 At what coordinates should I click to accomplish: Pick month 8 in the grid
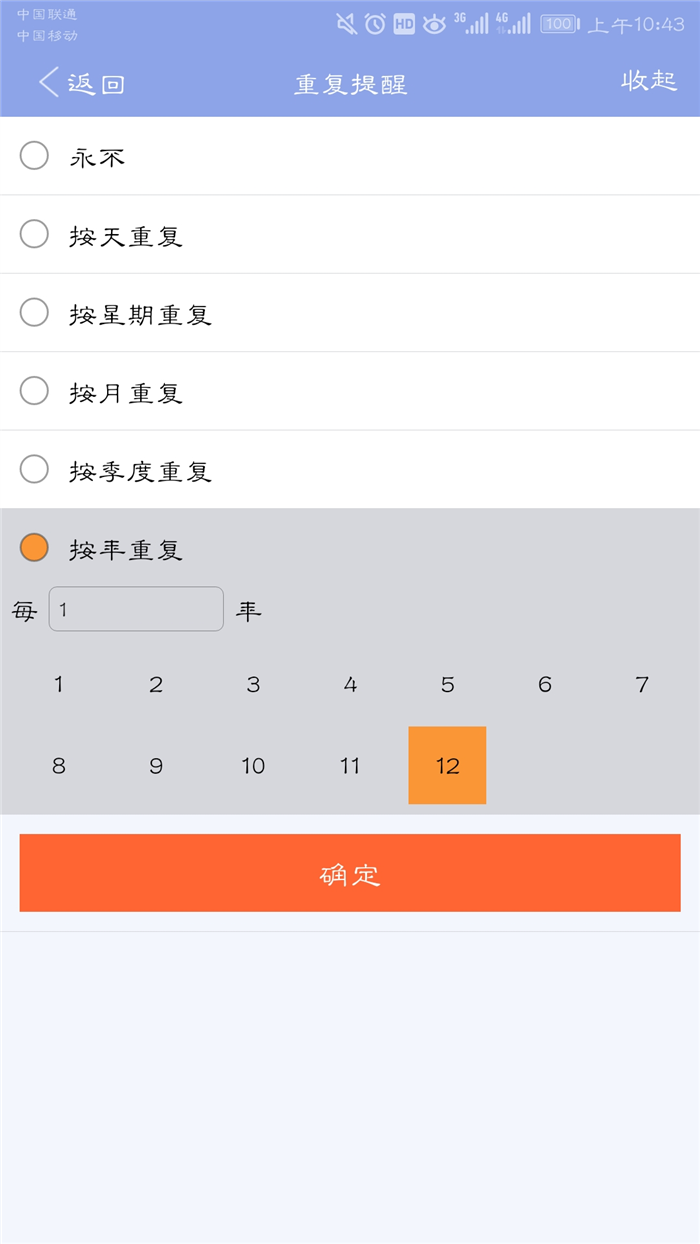59,766
